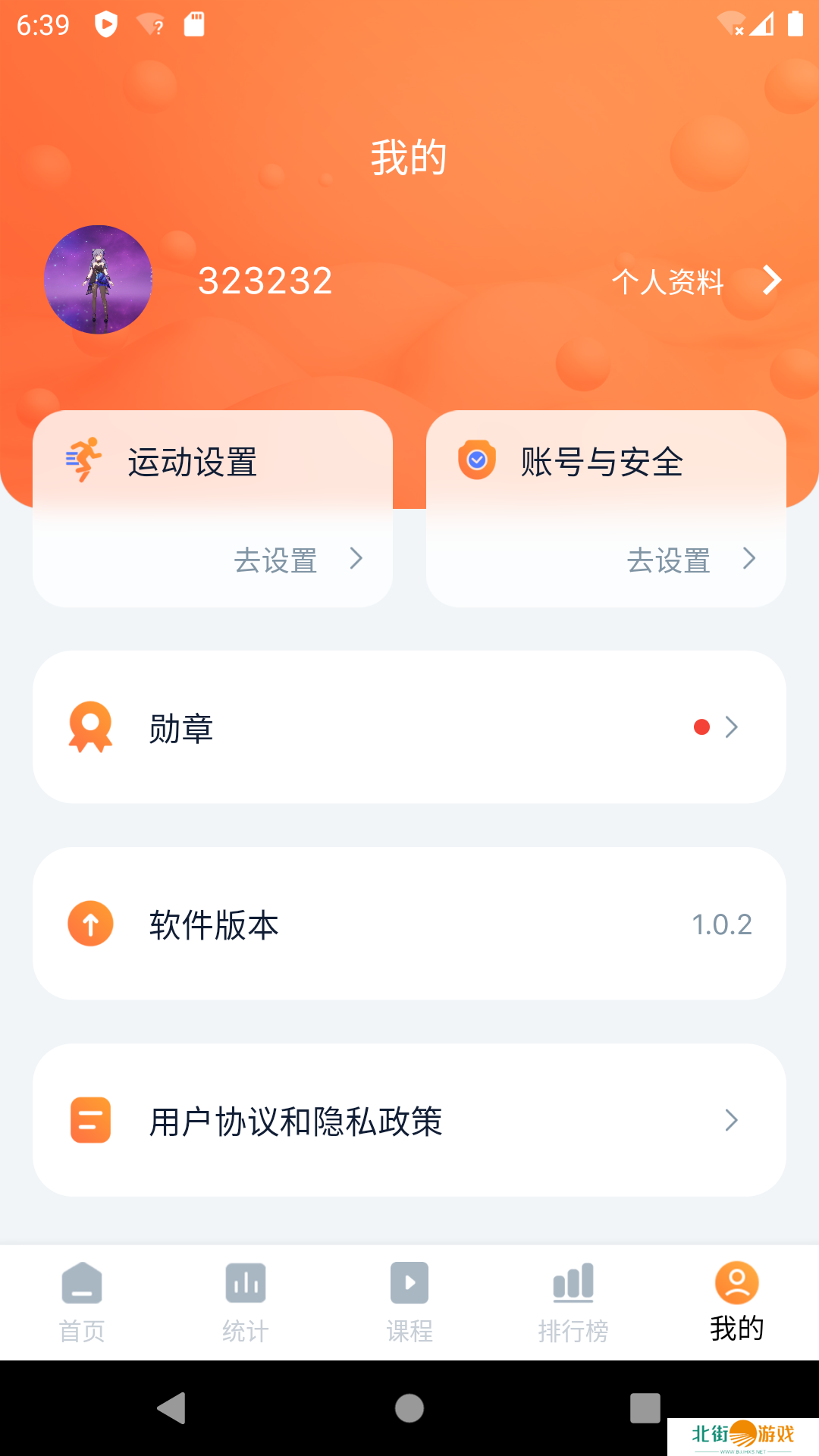Image resolution: width=819 pixels, height=1456 pixels.
Task: Open 运动设置 card
Action: (x=212, y=508)
